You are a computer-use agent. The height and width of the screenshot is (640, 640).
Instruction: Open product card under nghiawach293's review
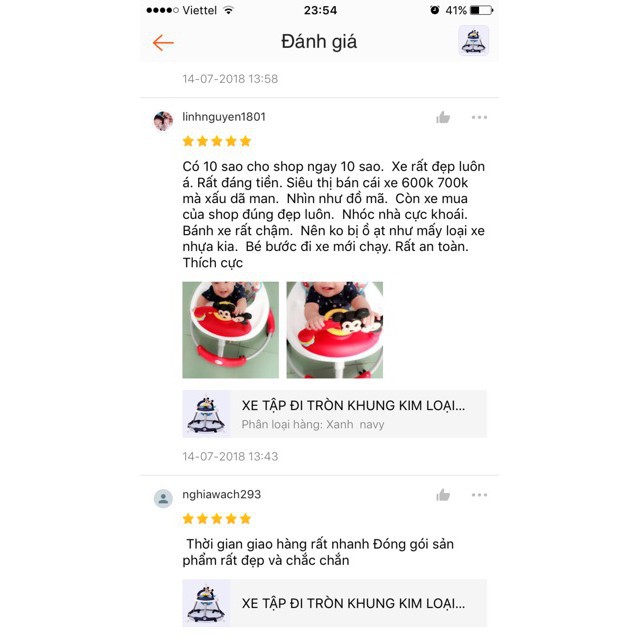click(x=334, y=603)
